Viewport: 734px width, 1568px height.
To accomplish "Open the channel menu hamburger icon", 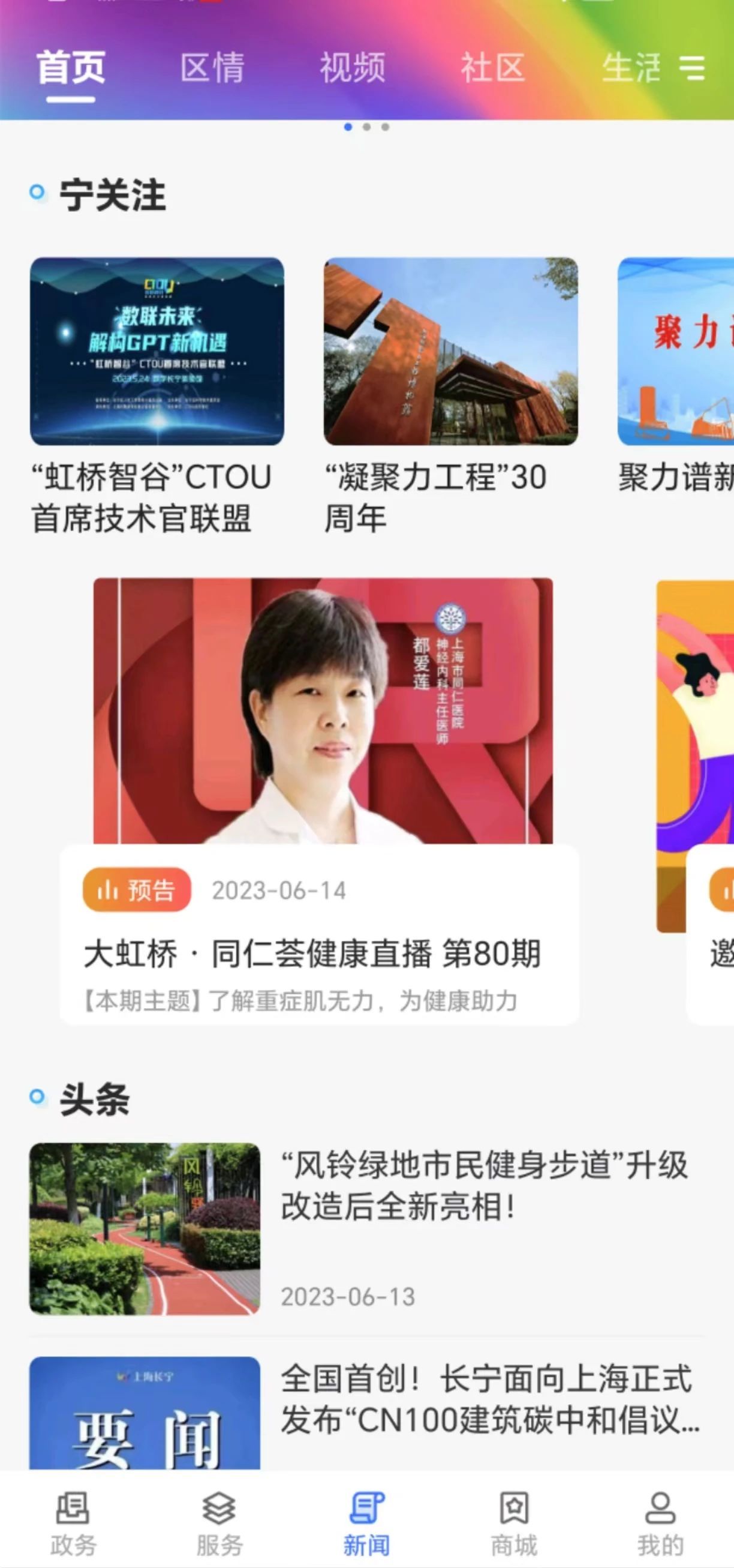I will pos(692,68).
